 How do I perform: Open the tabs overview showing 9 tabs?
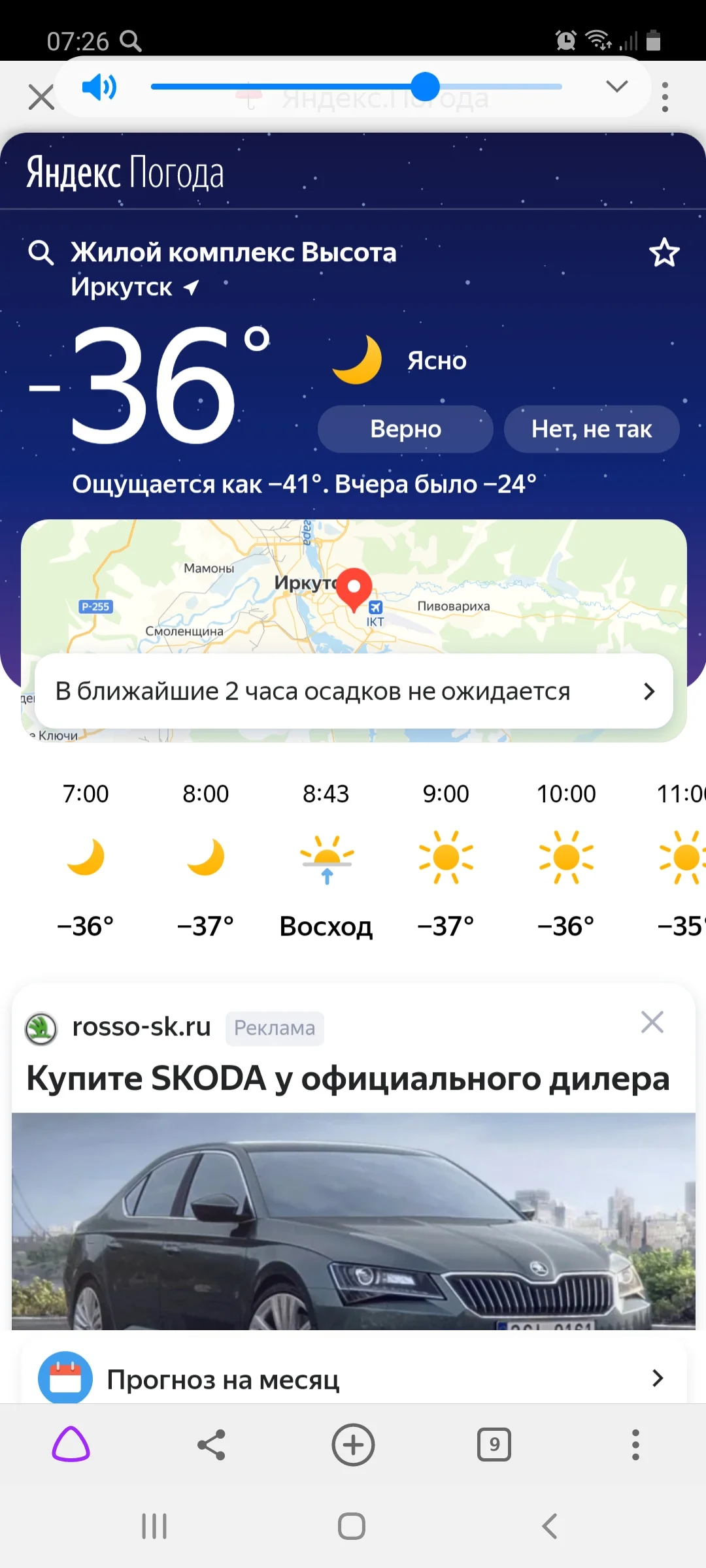pos(494,1445)
